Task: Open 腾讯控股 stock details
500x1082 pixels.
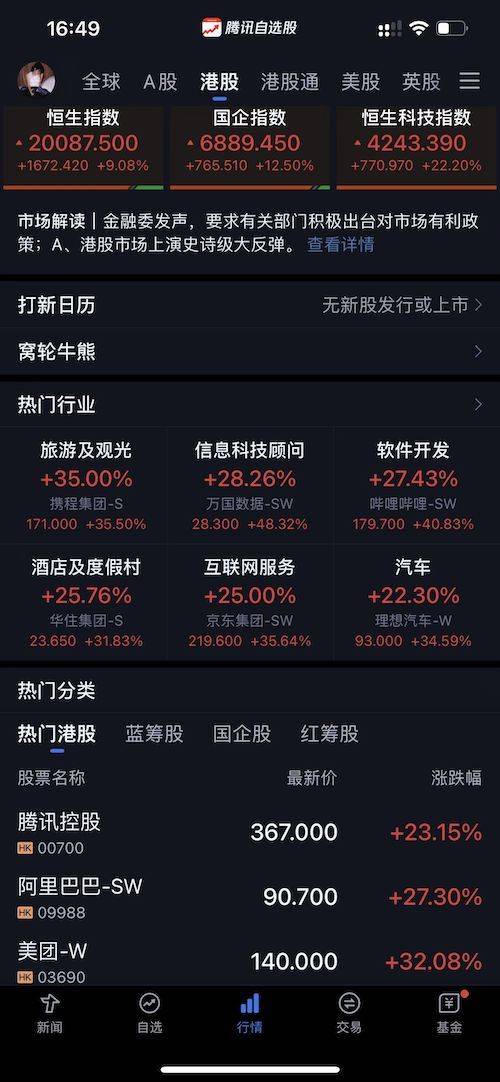Action: coord(250,833)
